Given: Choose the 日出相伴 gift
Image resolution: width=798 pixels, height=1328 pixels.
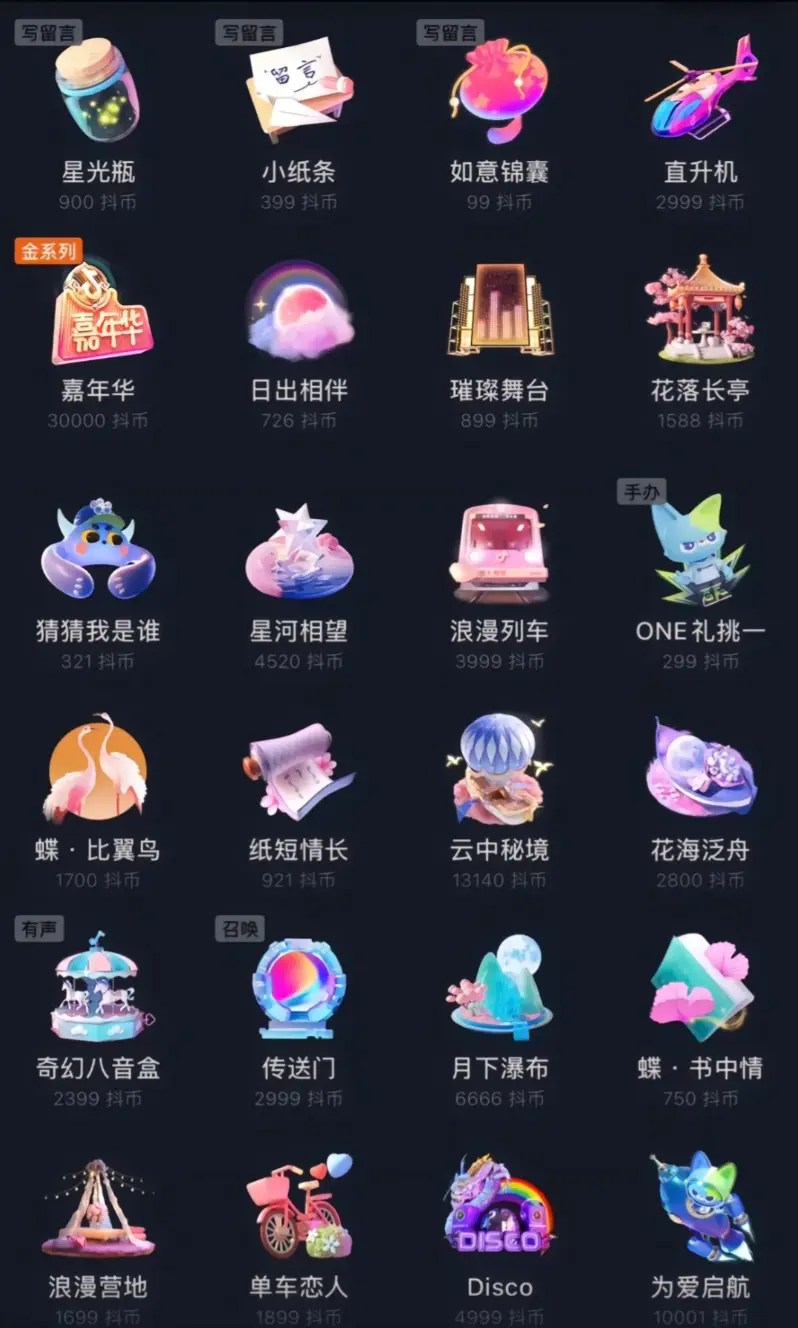Looking at the screenshot, I should (298, 315).
